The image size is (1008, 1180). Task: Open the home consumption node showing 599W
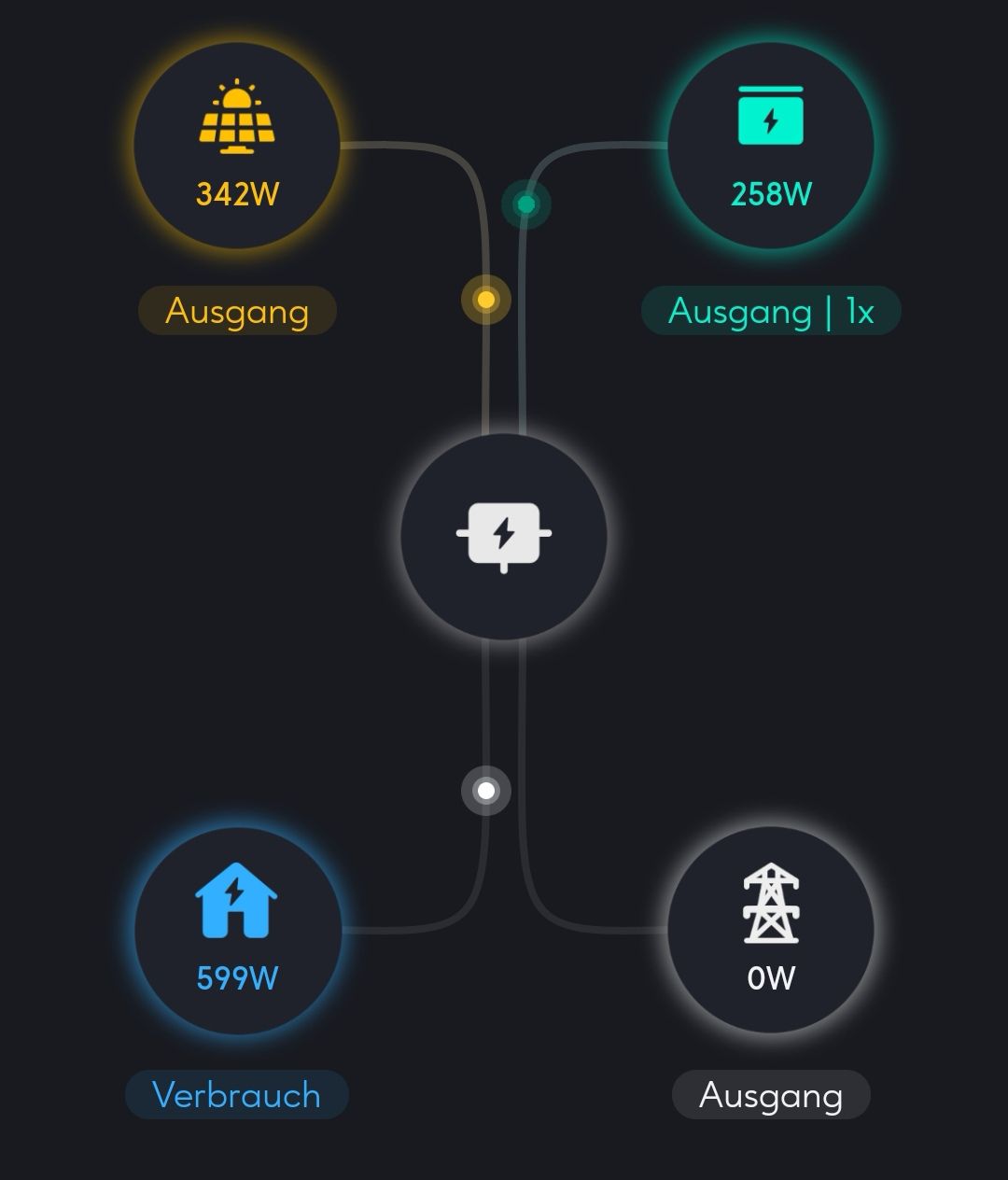click(x=237, y=930)
